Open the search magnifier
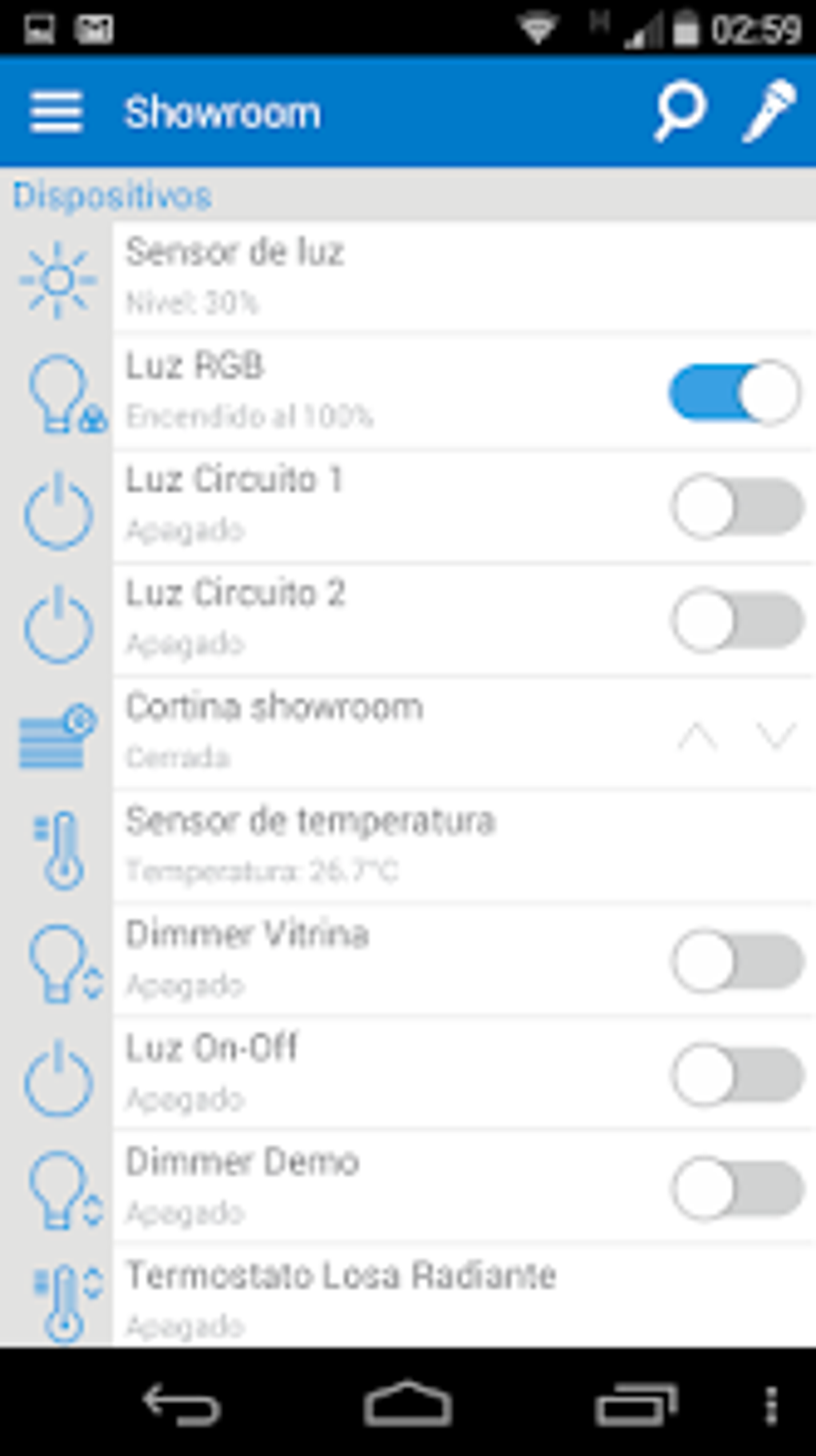Viewport: 816px width, 1456px height. tap(679, 112)
